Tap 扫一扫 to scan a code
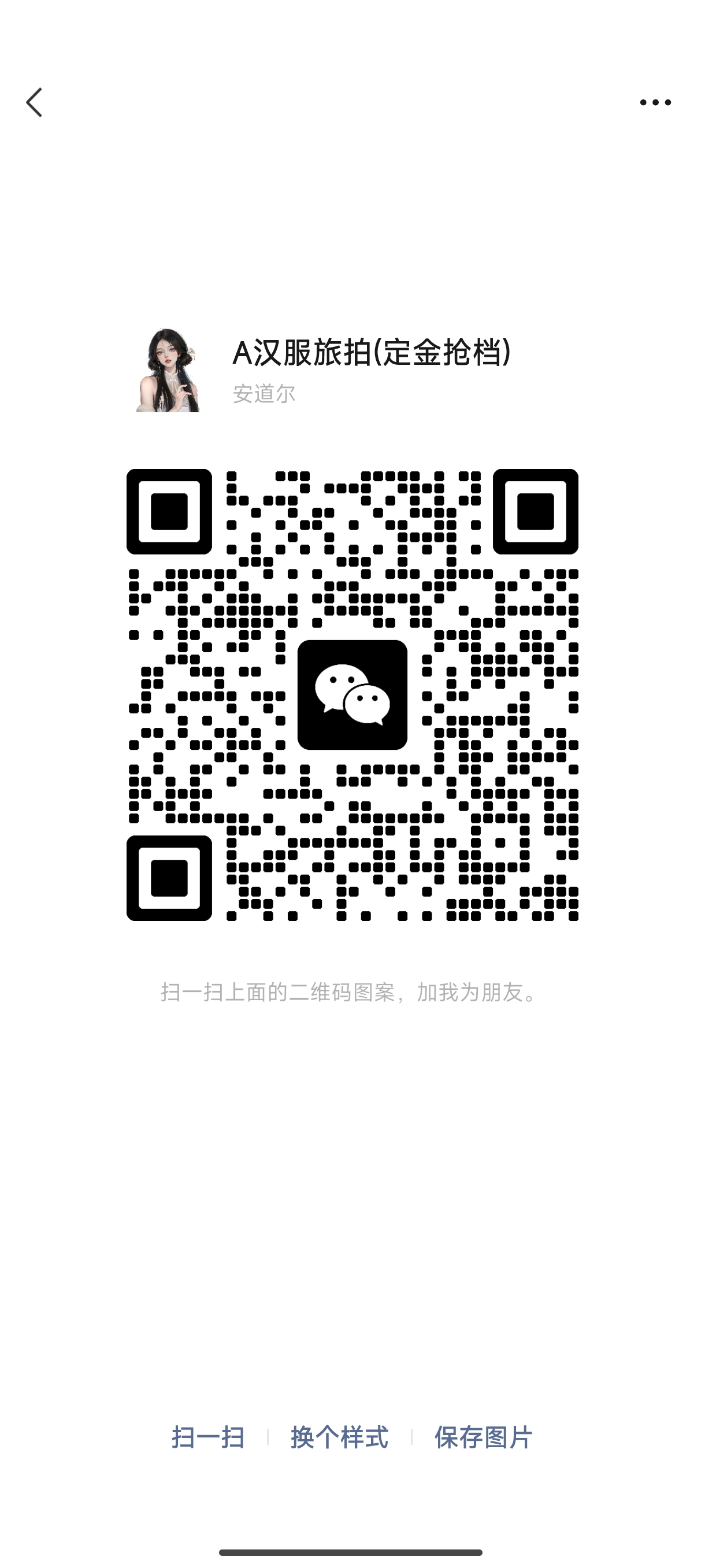705x1568 pixels. pyautogui.click(x=208, y=1437)
